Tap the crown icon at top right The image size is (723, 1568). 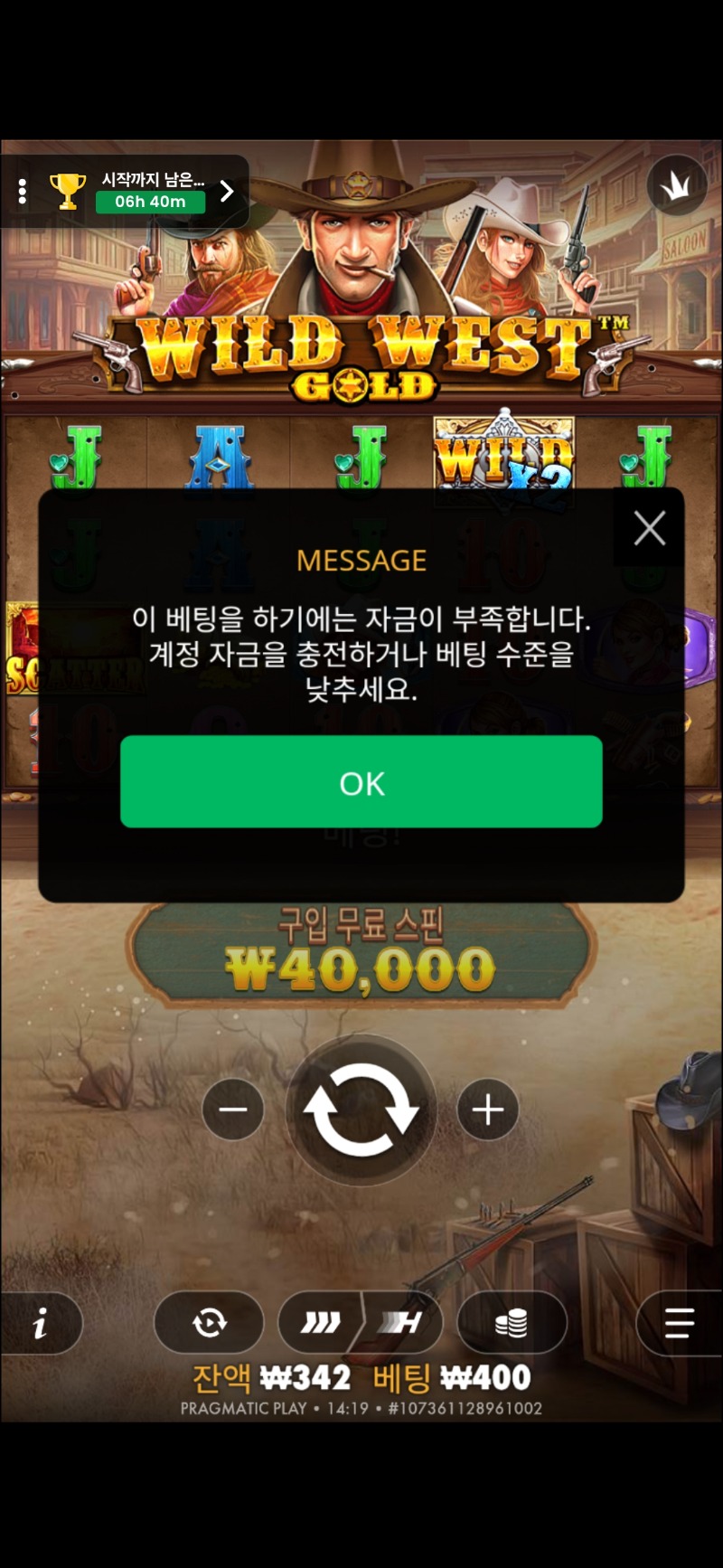[x=677, y=185]
